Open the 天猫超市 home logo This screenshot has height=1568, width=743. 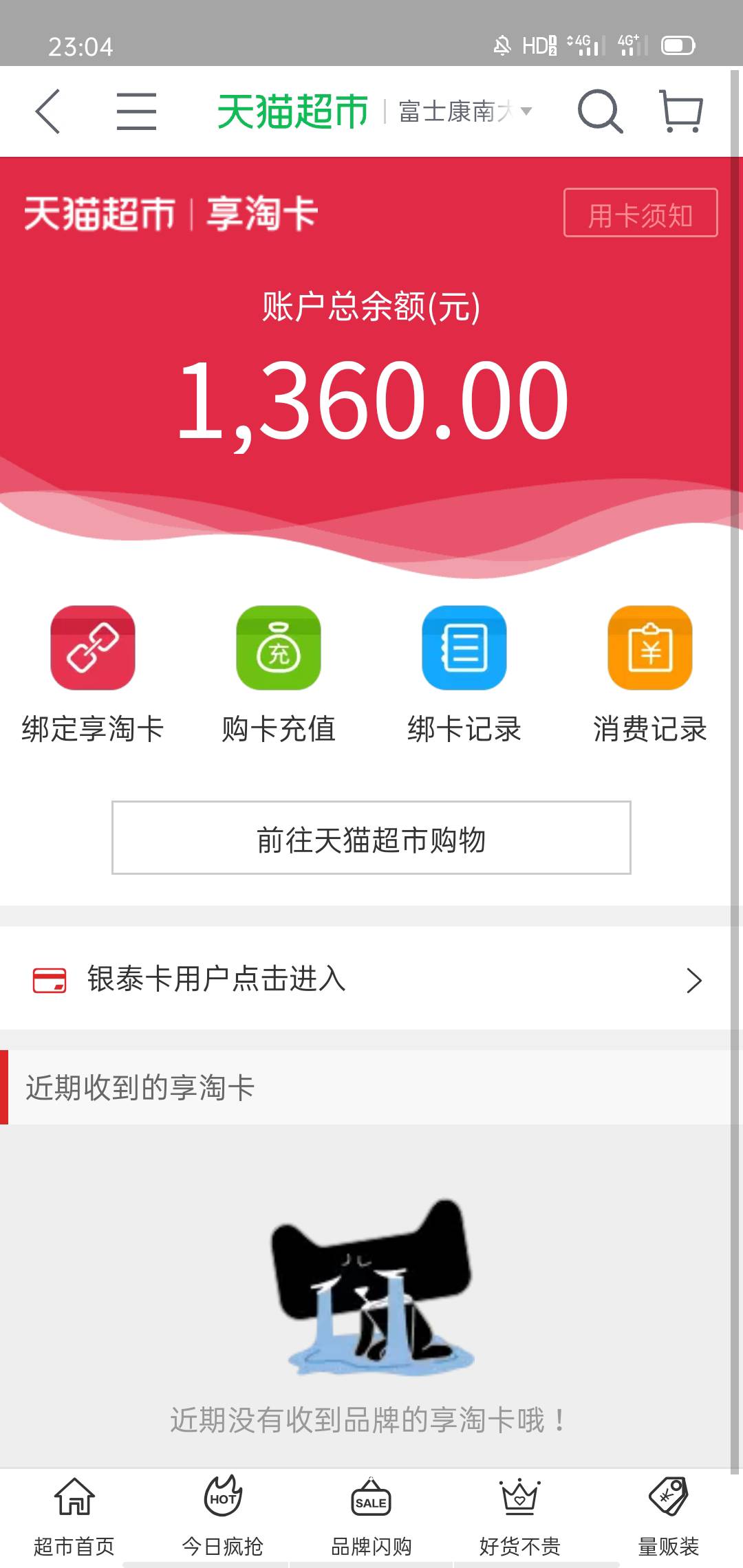pyautogui.click(x=290, y=110)
